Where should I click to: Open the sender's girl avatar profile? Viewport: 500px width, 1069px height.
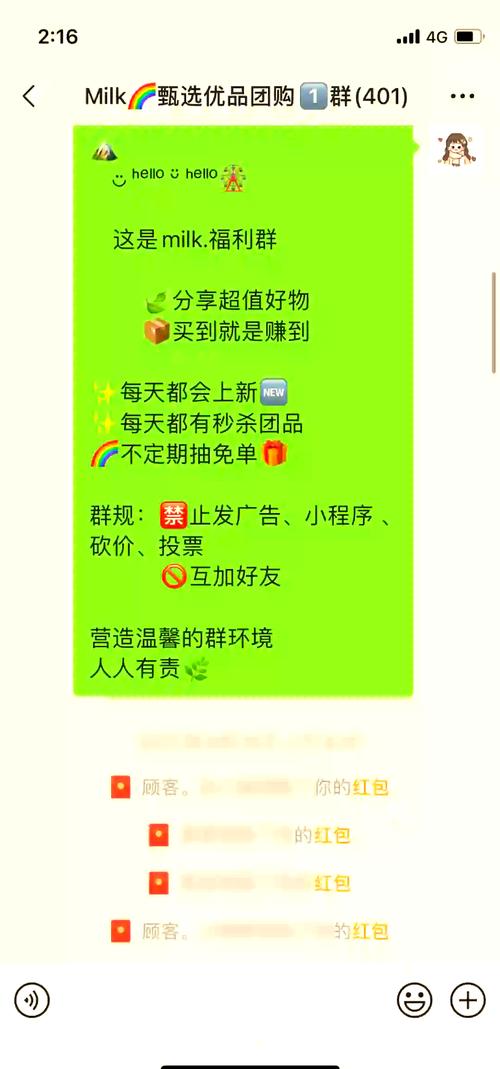458,149
